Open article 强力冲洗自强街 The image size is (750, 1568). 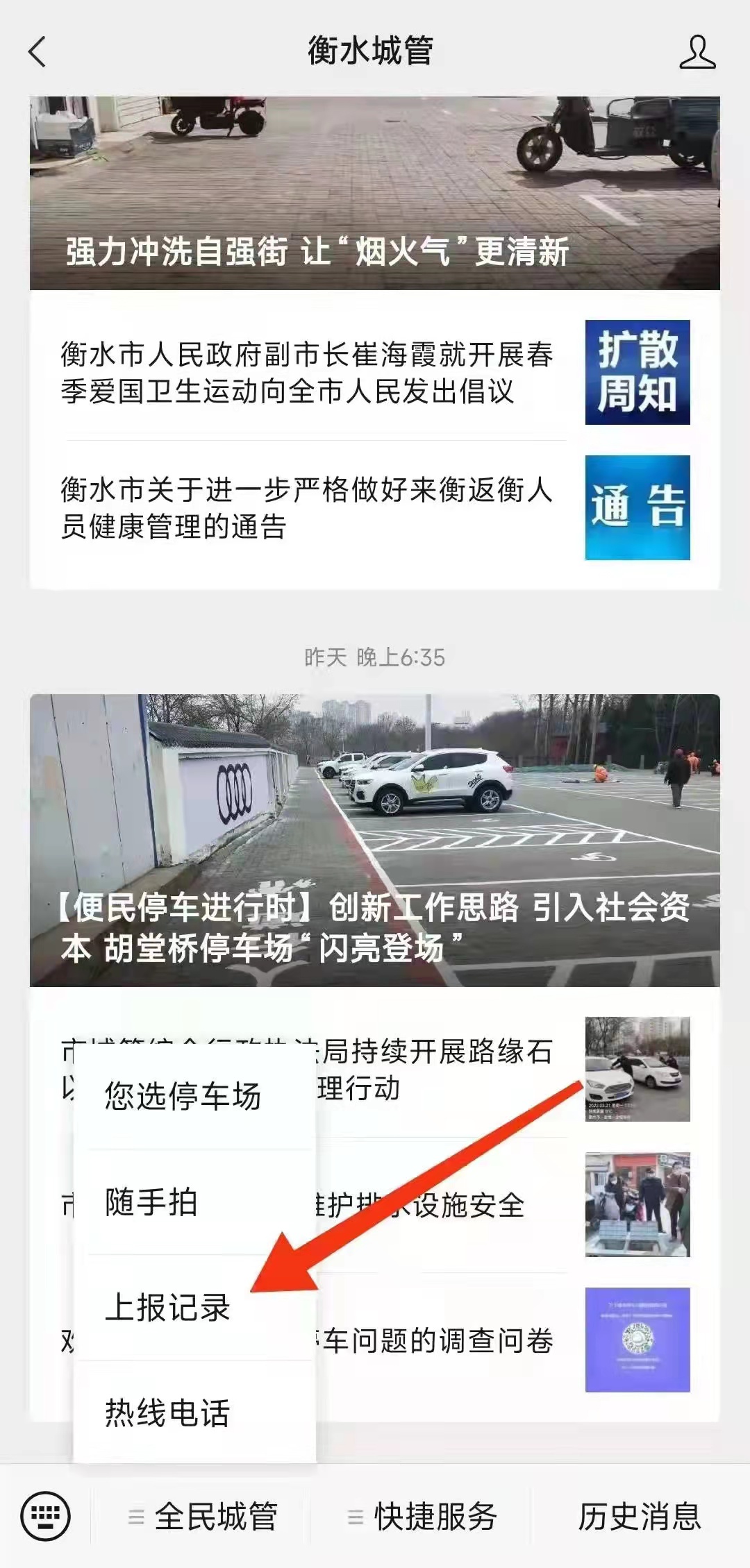pyautogui.click(x=374, y=194)
